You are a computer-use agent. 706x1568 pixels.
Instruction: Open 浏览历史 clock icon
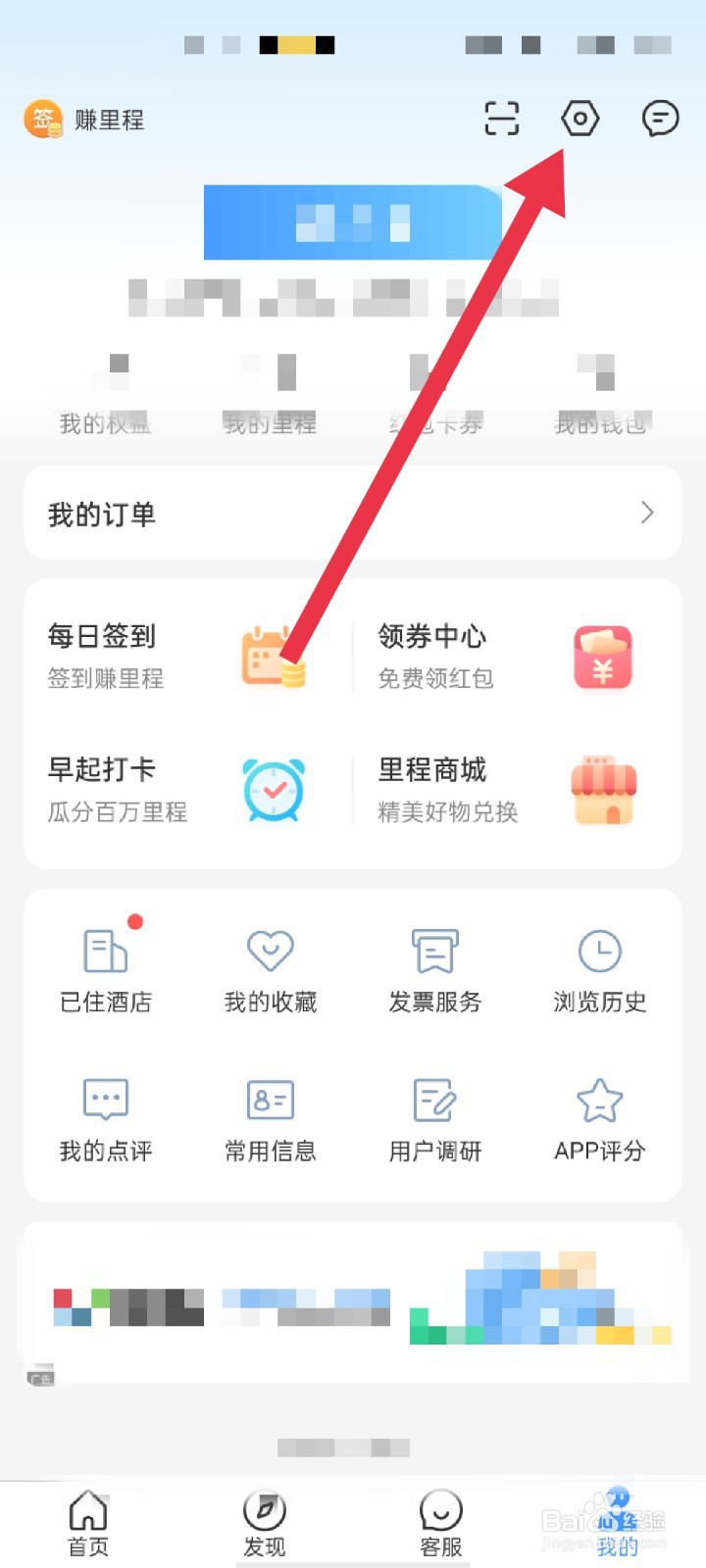(x=599, y=951)
